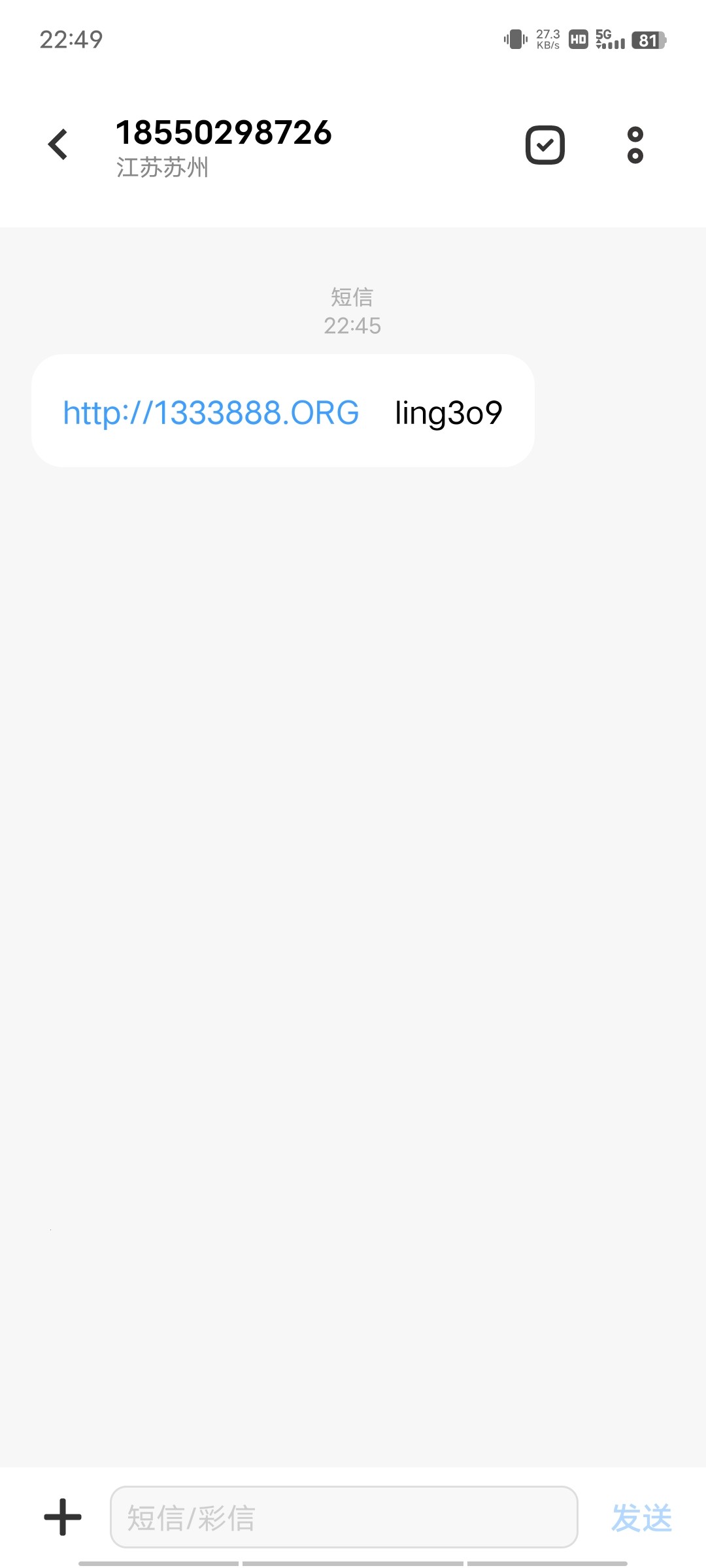Open the http://1333888.ORG link

(x=210, y=413)
